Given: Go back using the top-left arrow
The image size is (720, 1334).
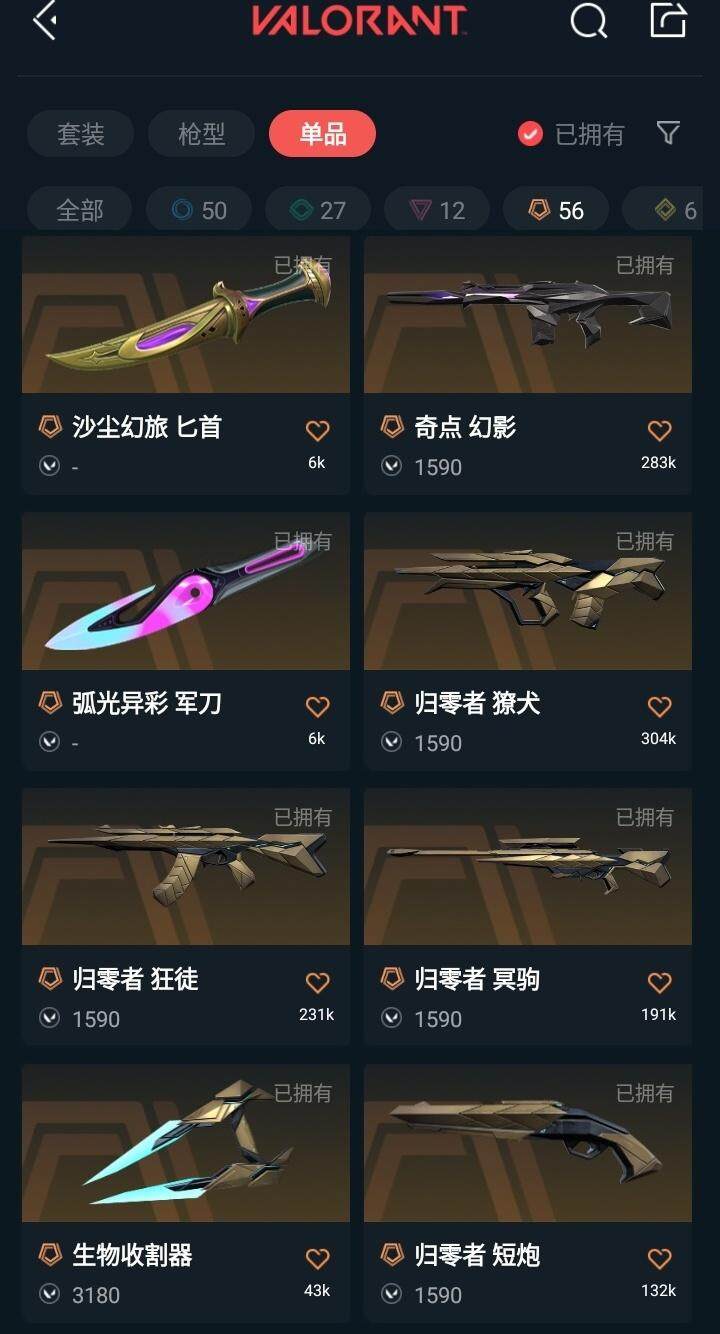Looking at the screenshot, I should coord(45,21).
